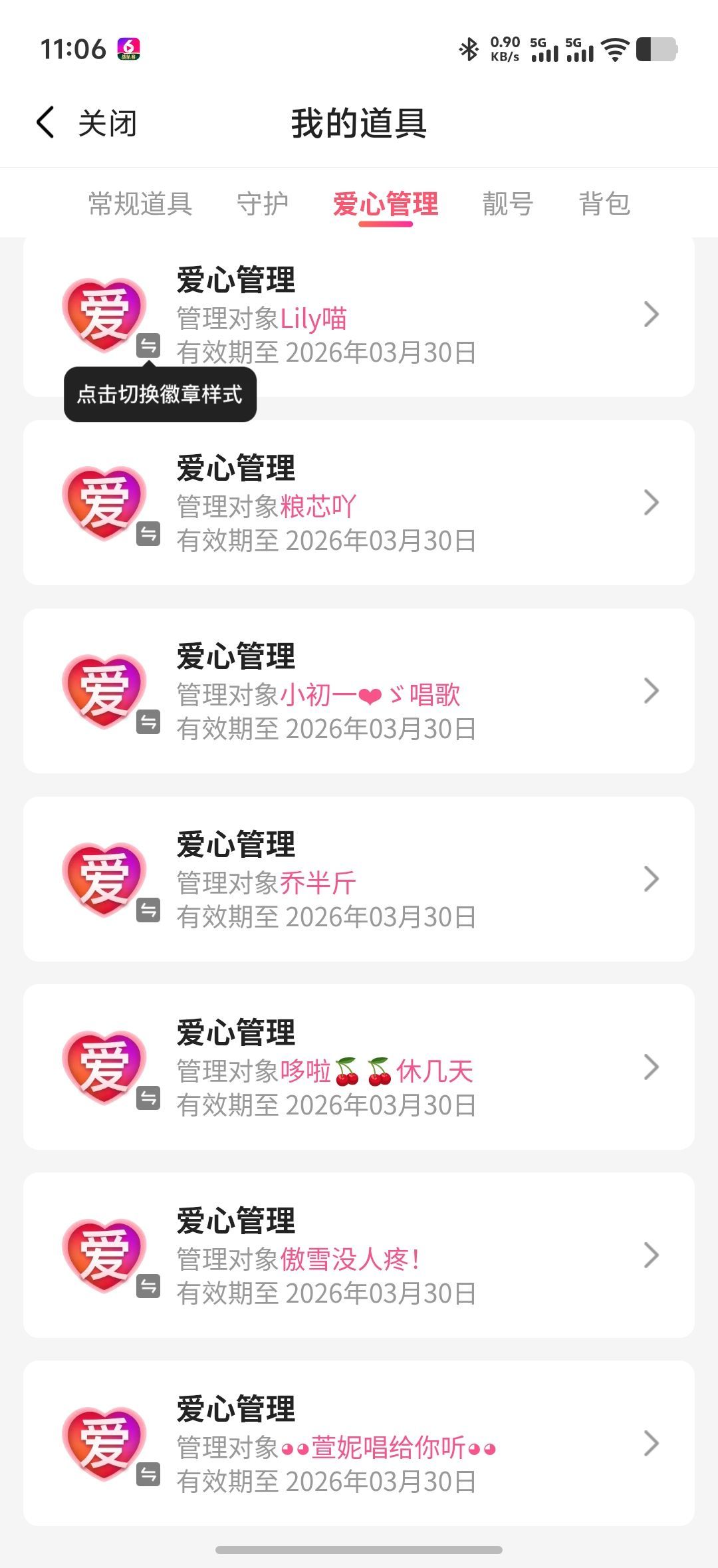Screen dimensions: 718x1568
Task: Tap the heart badge icon beside 傲雪没人疼！
Action: 103,1257
